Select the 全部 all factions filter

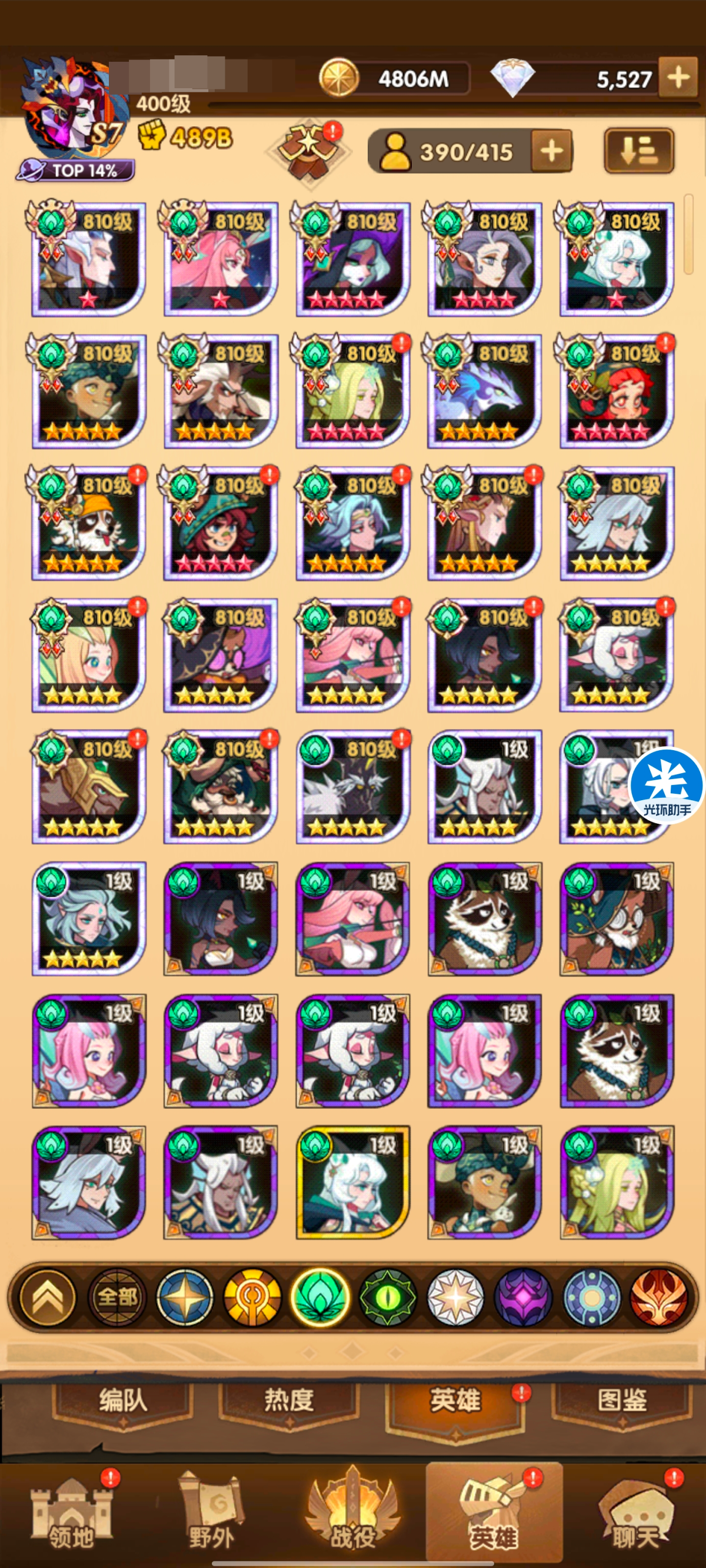117,1297
